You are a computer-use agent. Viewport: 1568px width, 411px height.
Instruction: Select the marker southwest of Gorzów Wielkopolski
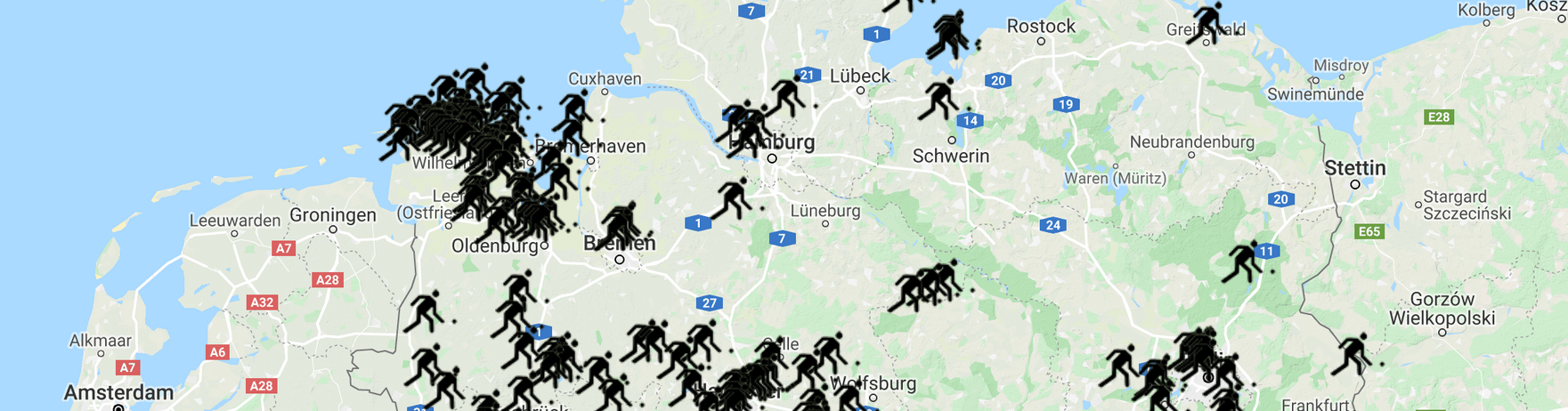click(1353, 355)
